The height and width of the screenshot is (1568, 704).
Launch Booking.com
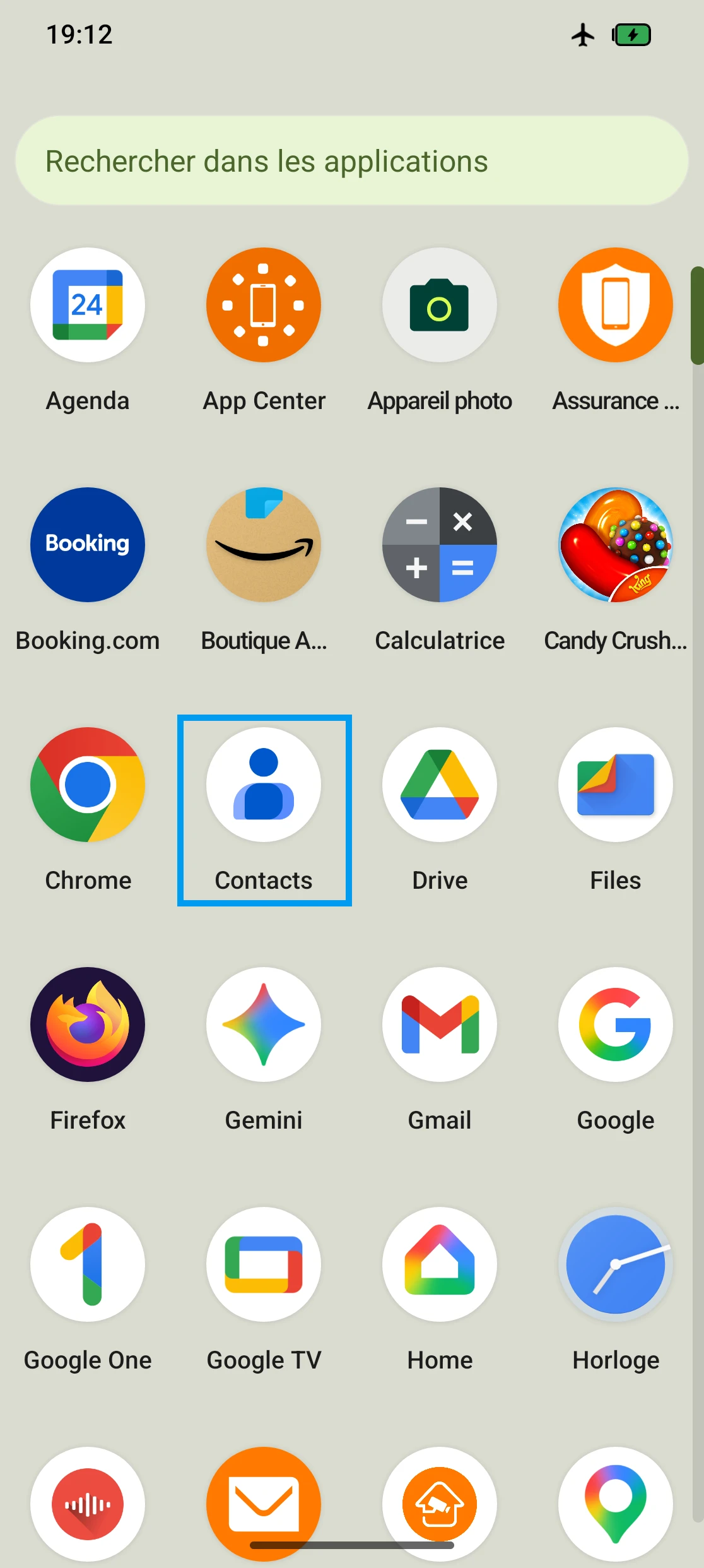pos(88,545)
